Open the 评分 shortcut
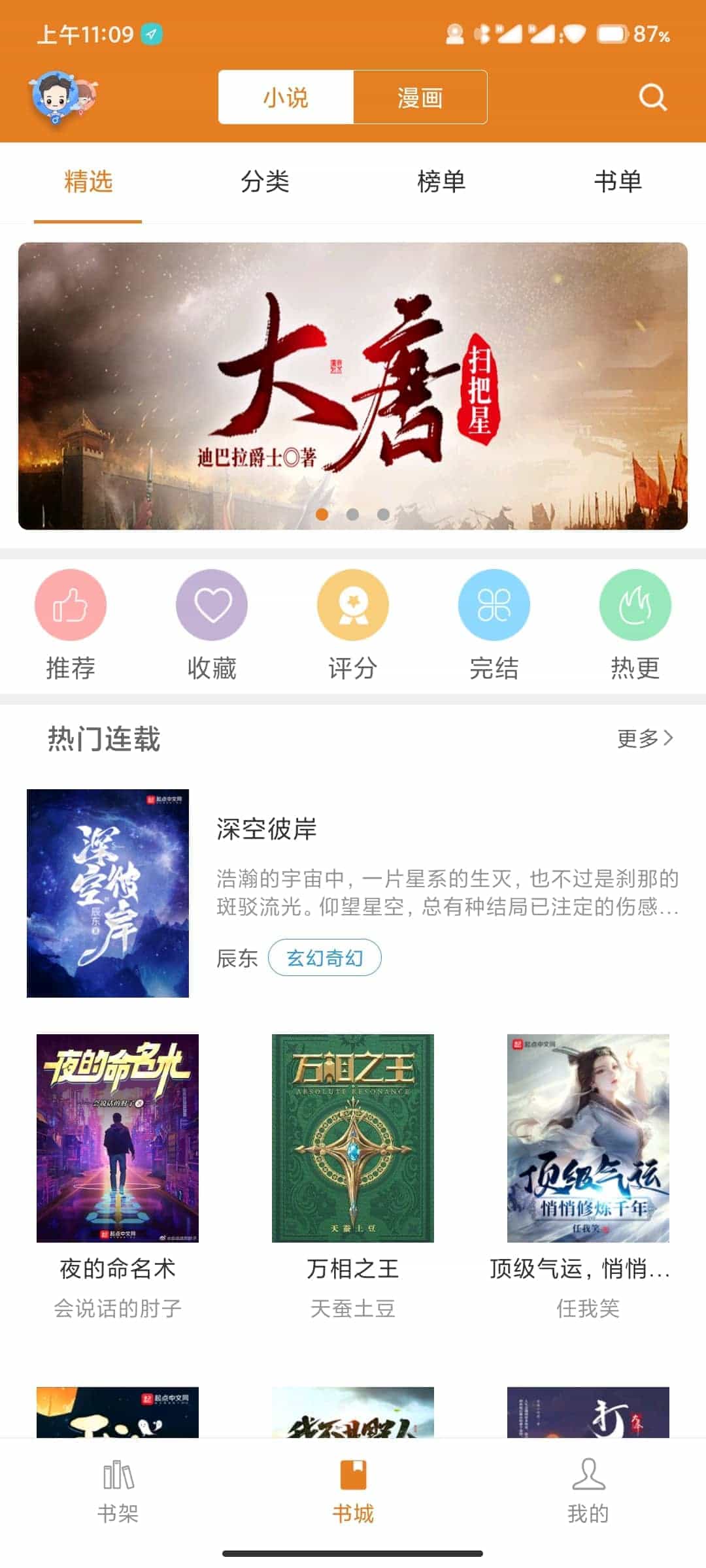Image resolution: width=706 pixels, height=1568 pixels. point(353,605)
